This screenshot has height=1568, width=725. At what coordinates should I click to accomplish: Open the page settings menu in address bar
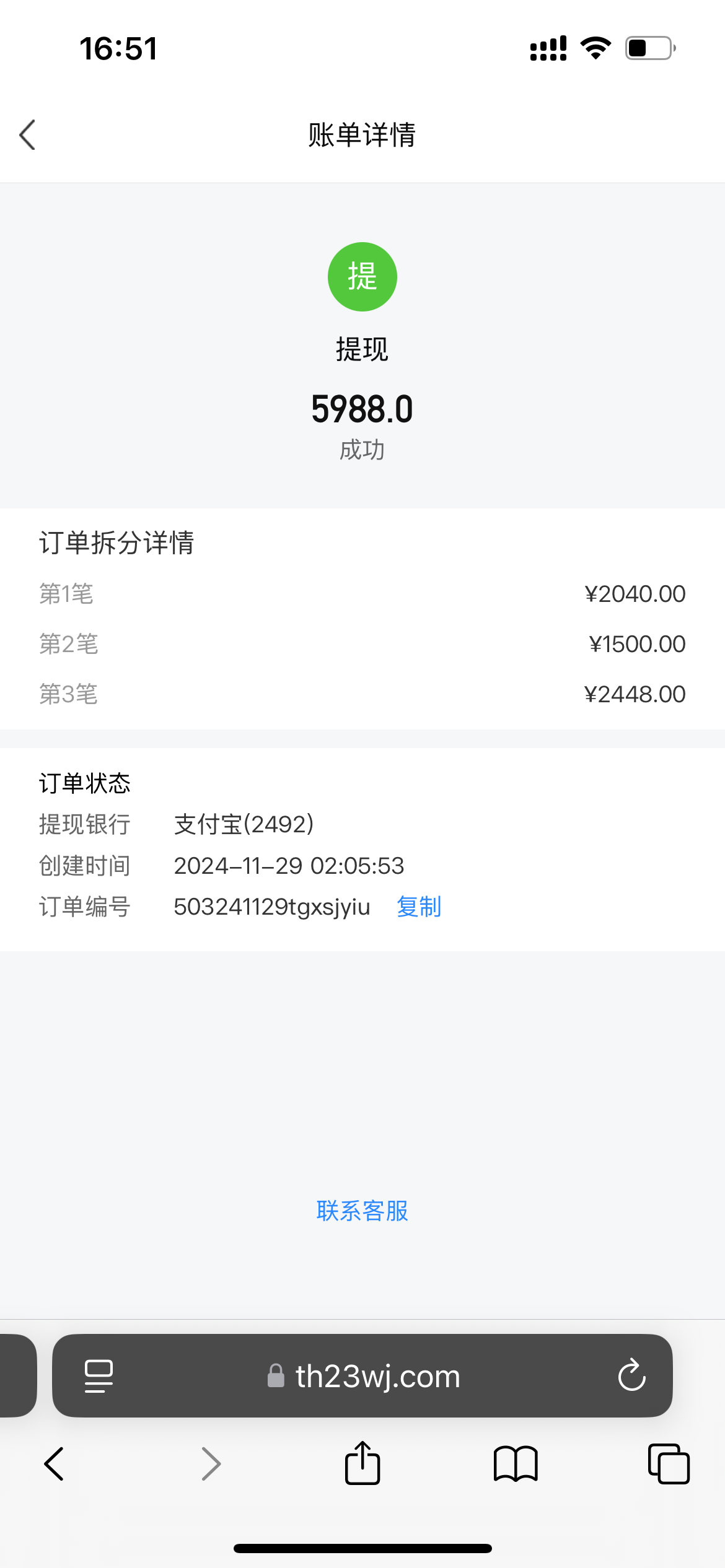tap(99, 1376)
